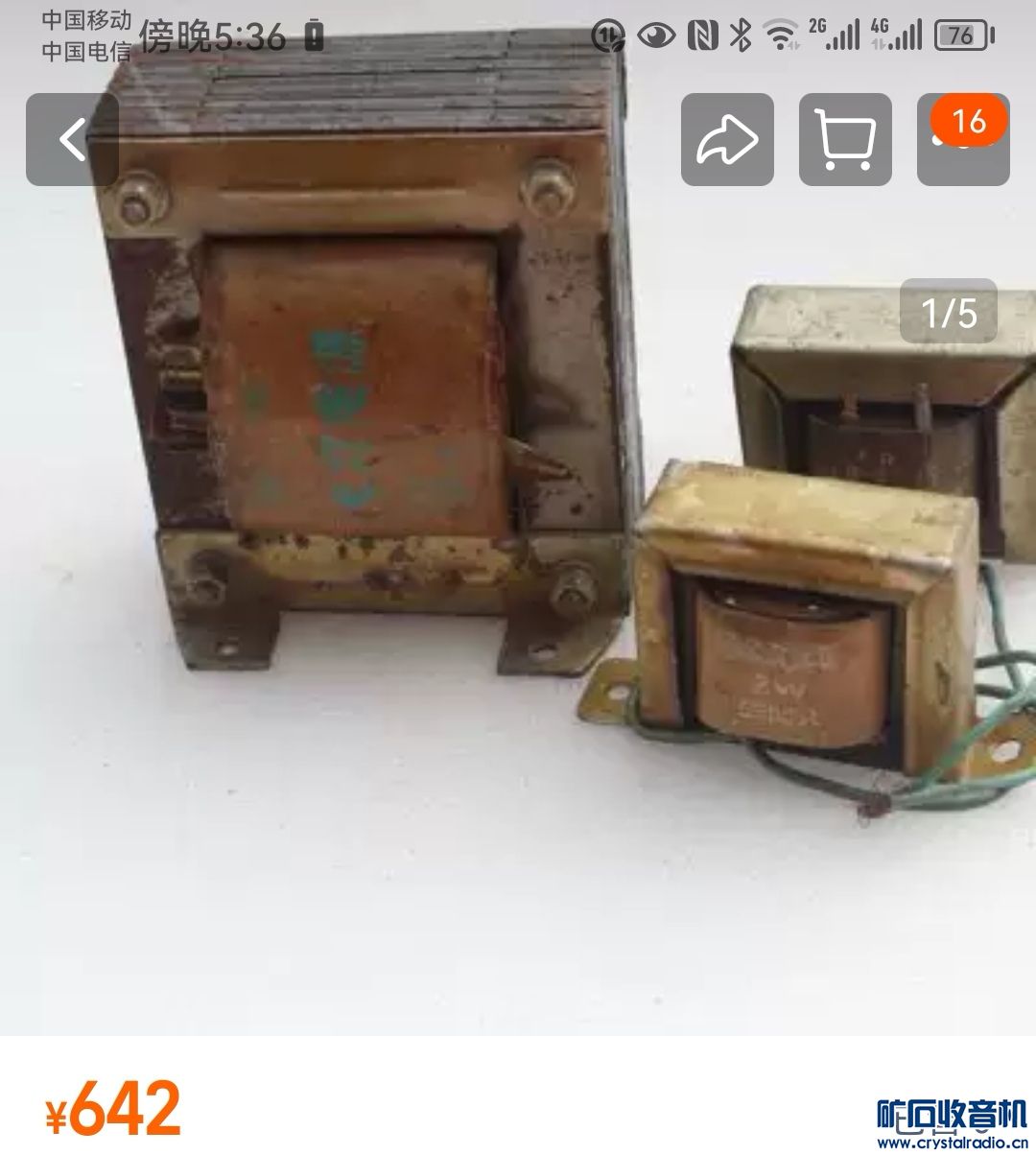
Task: Go back to the previous page
Action: (72, 140)
